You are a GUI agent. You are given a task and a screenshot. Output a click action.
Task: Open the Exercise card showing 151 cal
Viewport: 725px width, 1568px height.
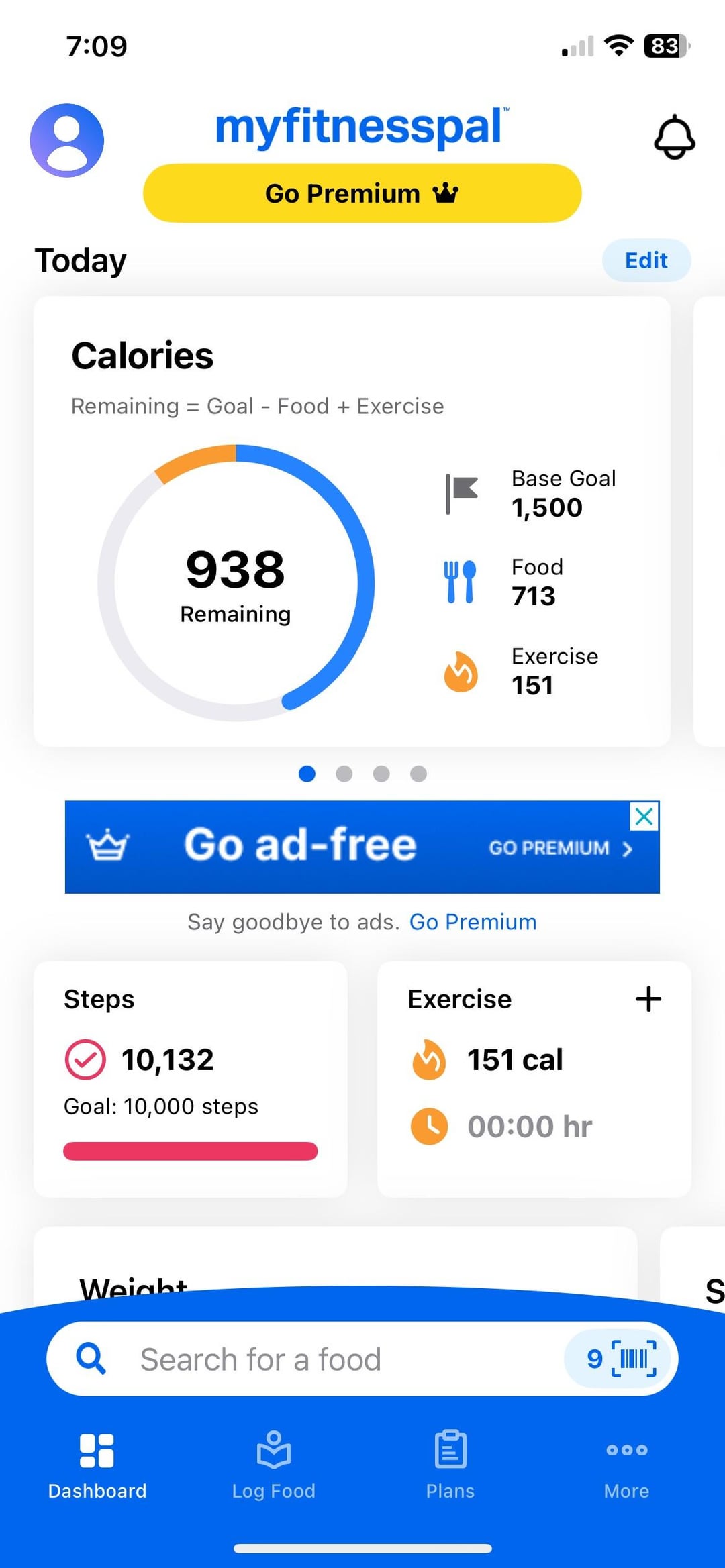click(x=534, y=1079)
